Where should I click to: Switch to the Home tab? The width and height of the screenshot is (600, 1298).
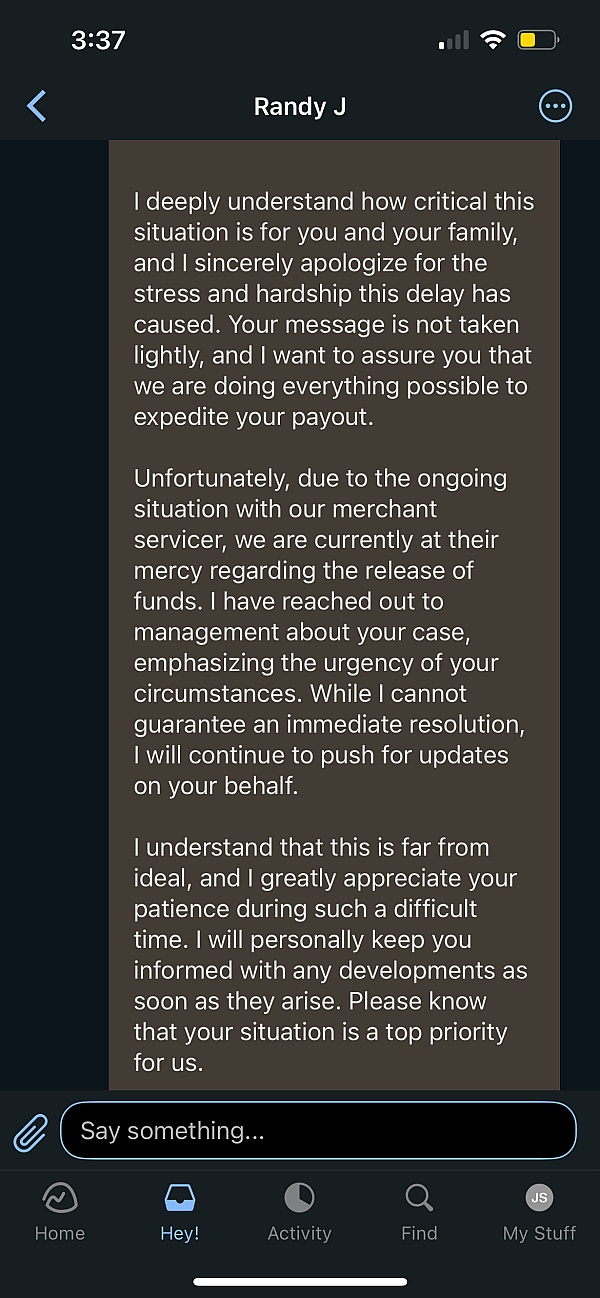coord(60,1213)
